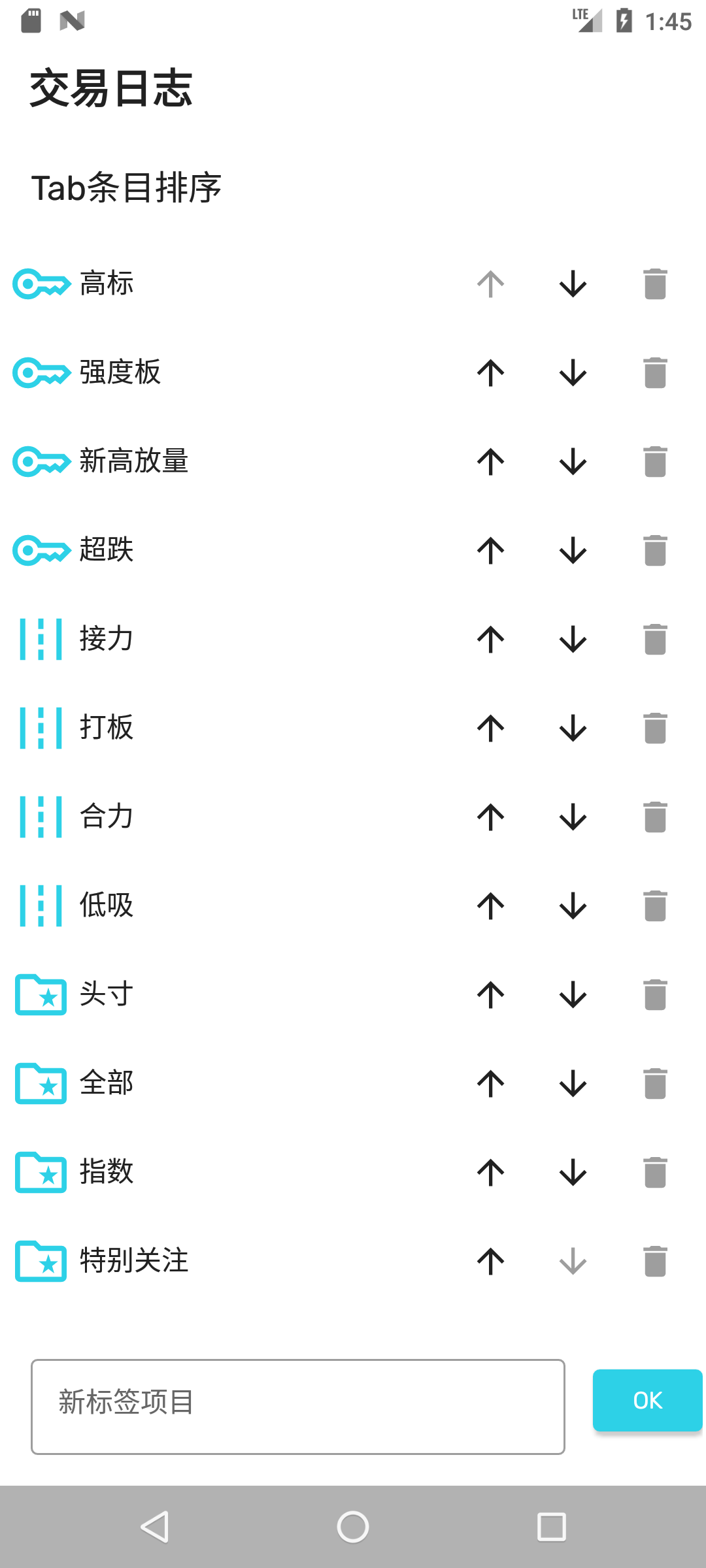Delete the 特别关注 entry

[655, 1262]
